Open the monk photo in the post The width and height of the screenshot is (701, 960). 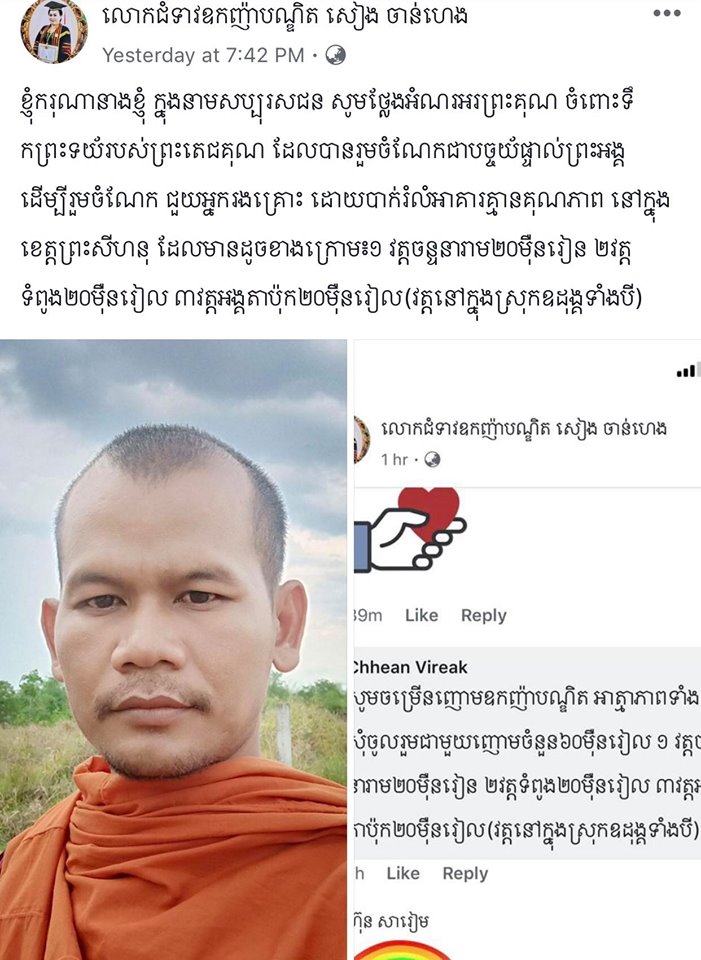173,648
